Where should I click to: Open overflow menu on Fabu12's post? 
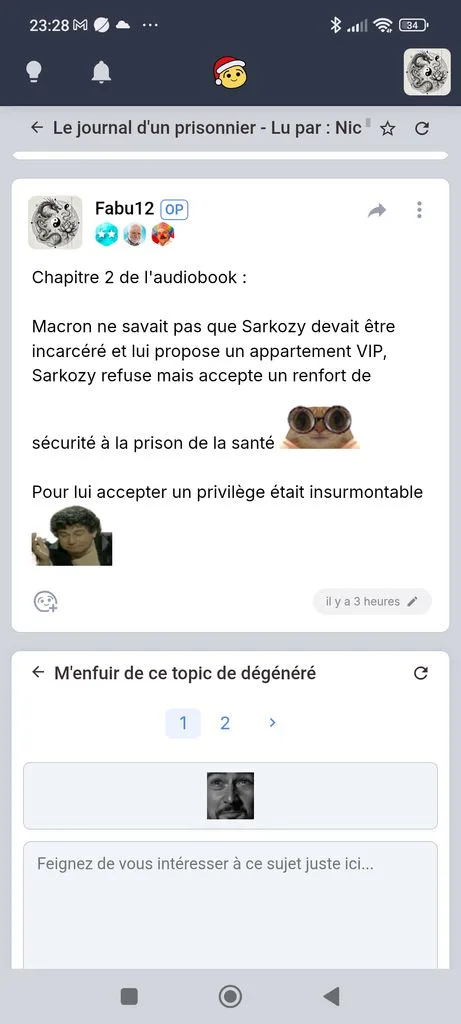pyautogui.click(x=419, y=210)
